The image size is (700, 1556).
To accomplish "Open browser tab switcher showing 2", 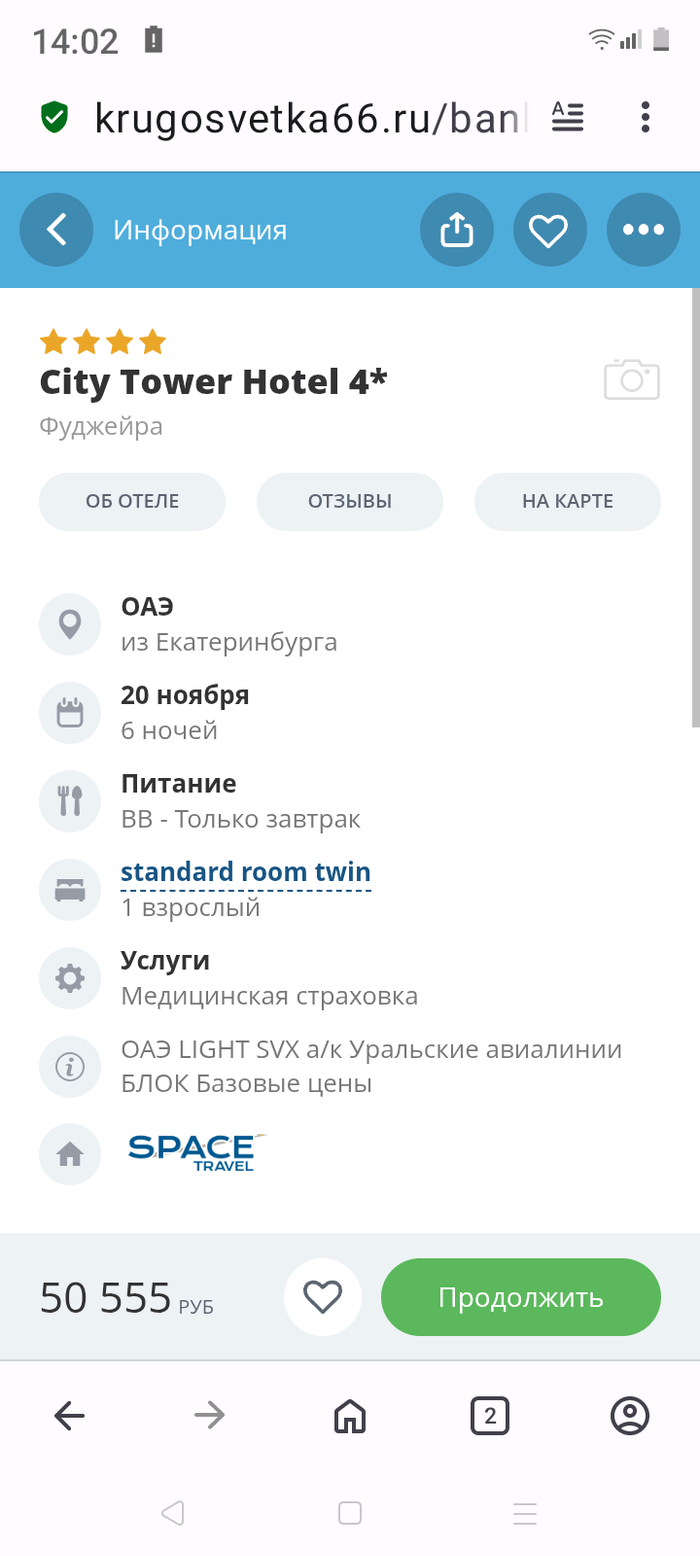I will click(x=489, y=1415).
